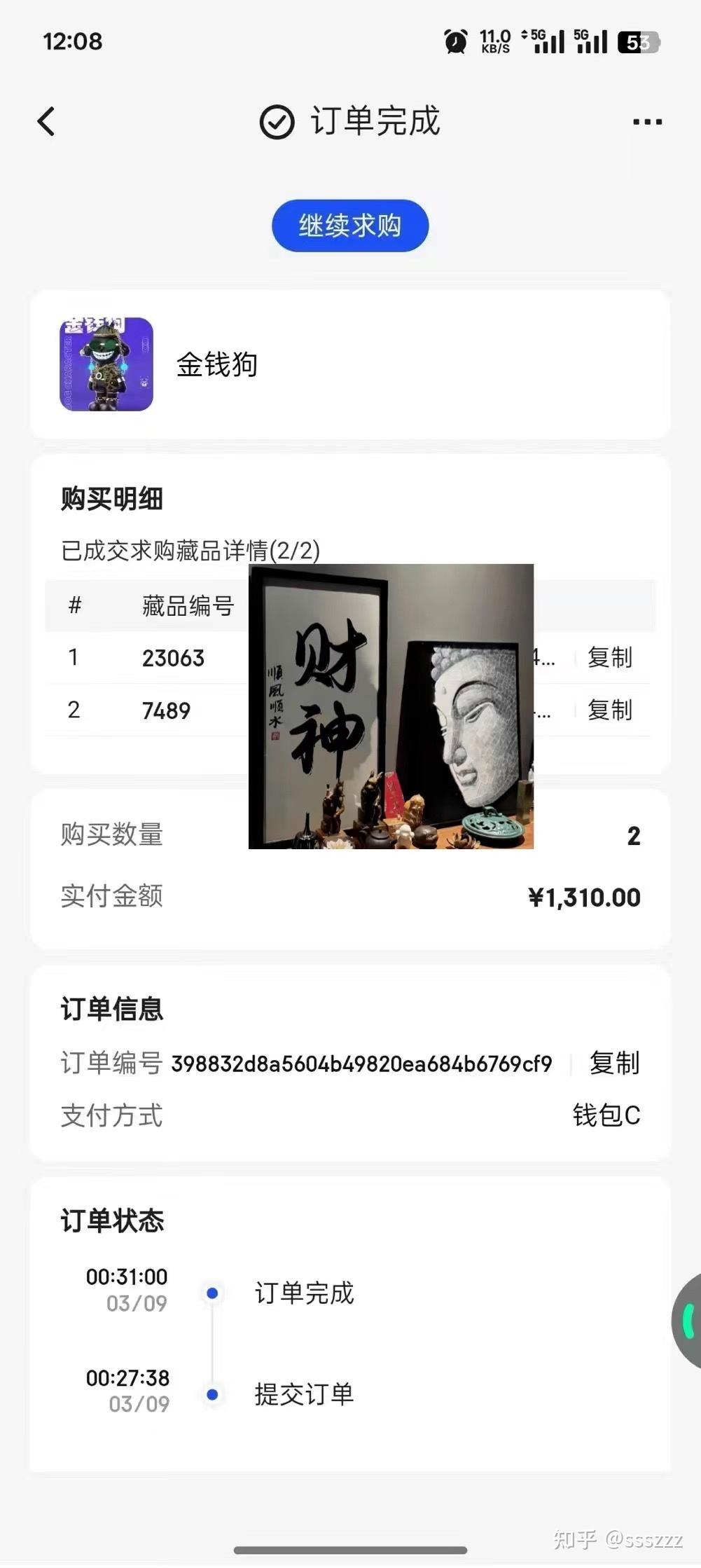This screenshot has height=1568, width=701.
Task: Tap the blue timeline dot near 00:31:00
Action: pyautogui.click(x=212, y=1293)
